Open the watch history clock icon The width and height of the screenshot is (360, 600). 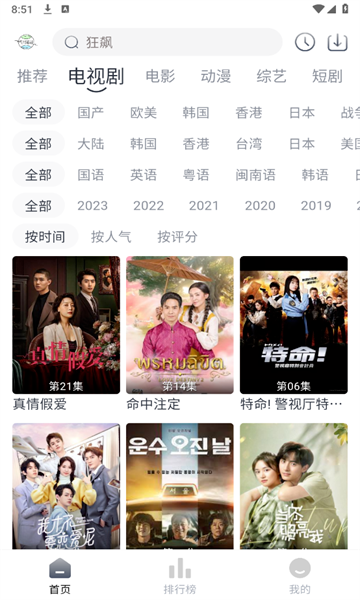(x=305, y=42)
